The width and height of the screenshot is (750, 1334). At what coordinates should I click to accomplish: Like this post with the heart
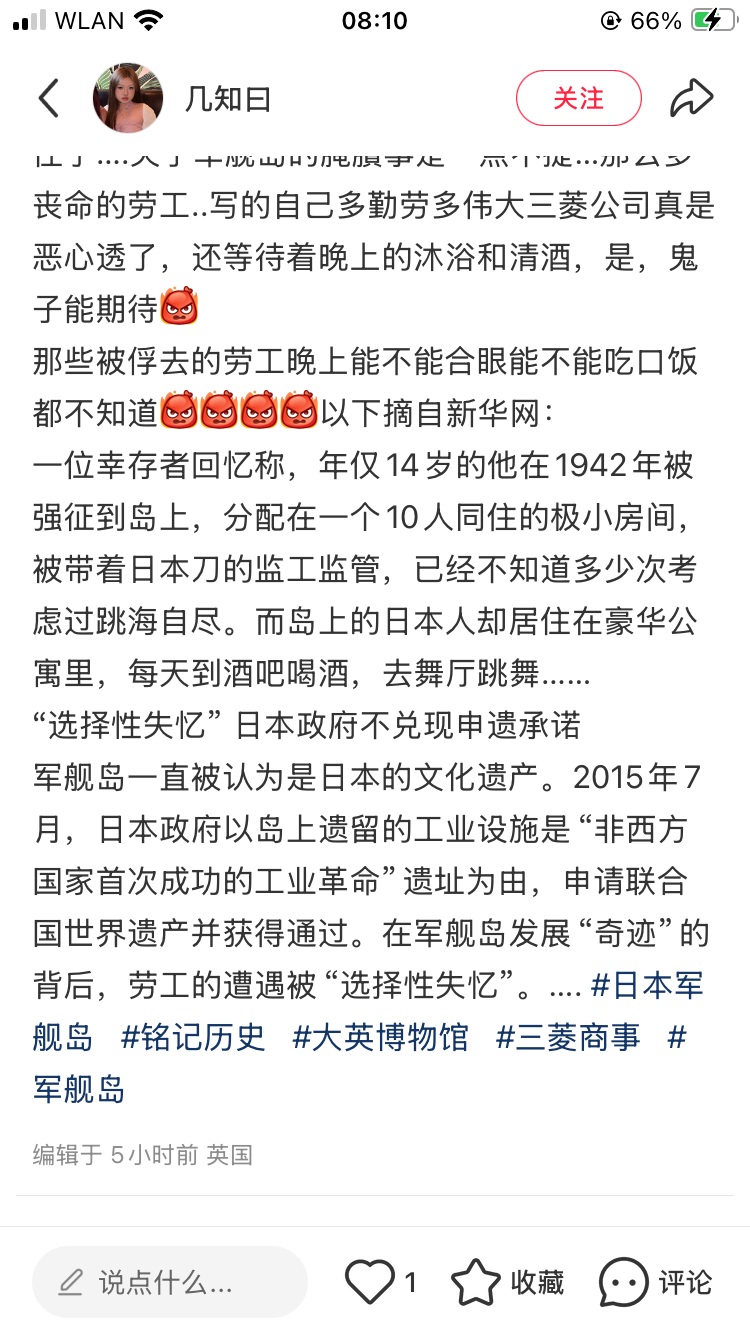tap(380, 1281)
